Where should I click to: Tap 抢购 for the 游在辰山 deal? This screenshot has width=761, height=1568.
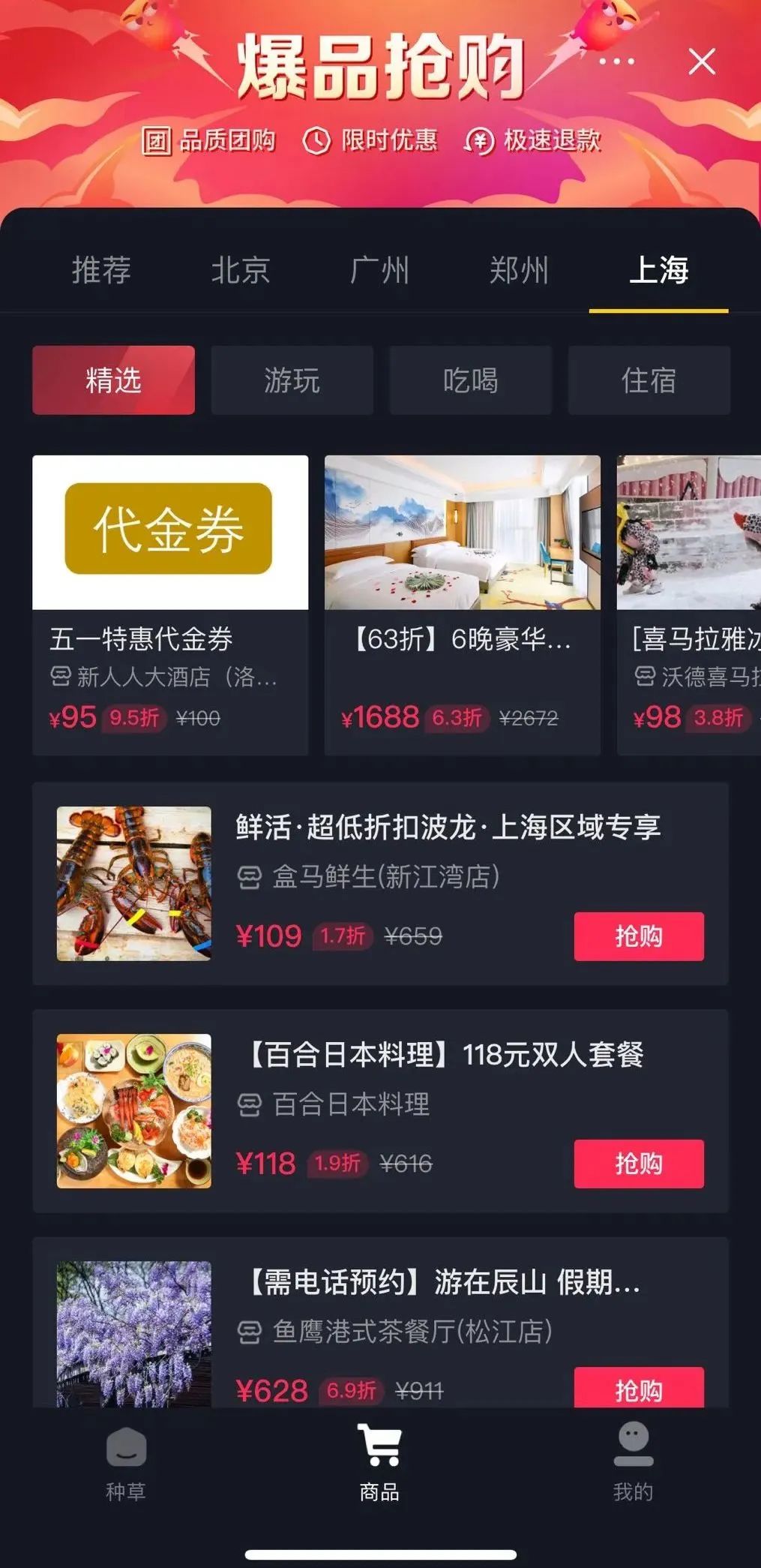tap(639, 1388)
